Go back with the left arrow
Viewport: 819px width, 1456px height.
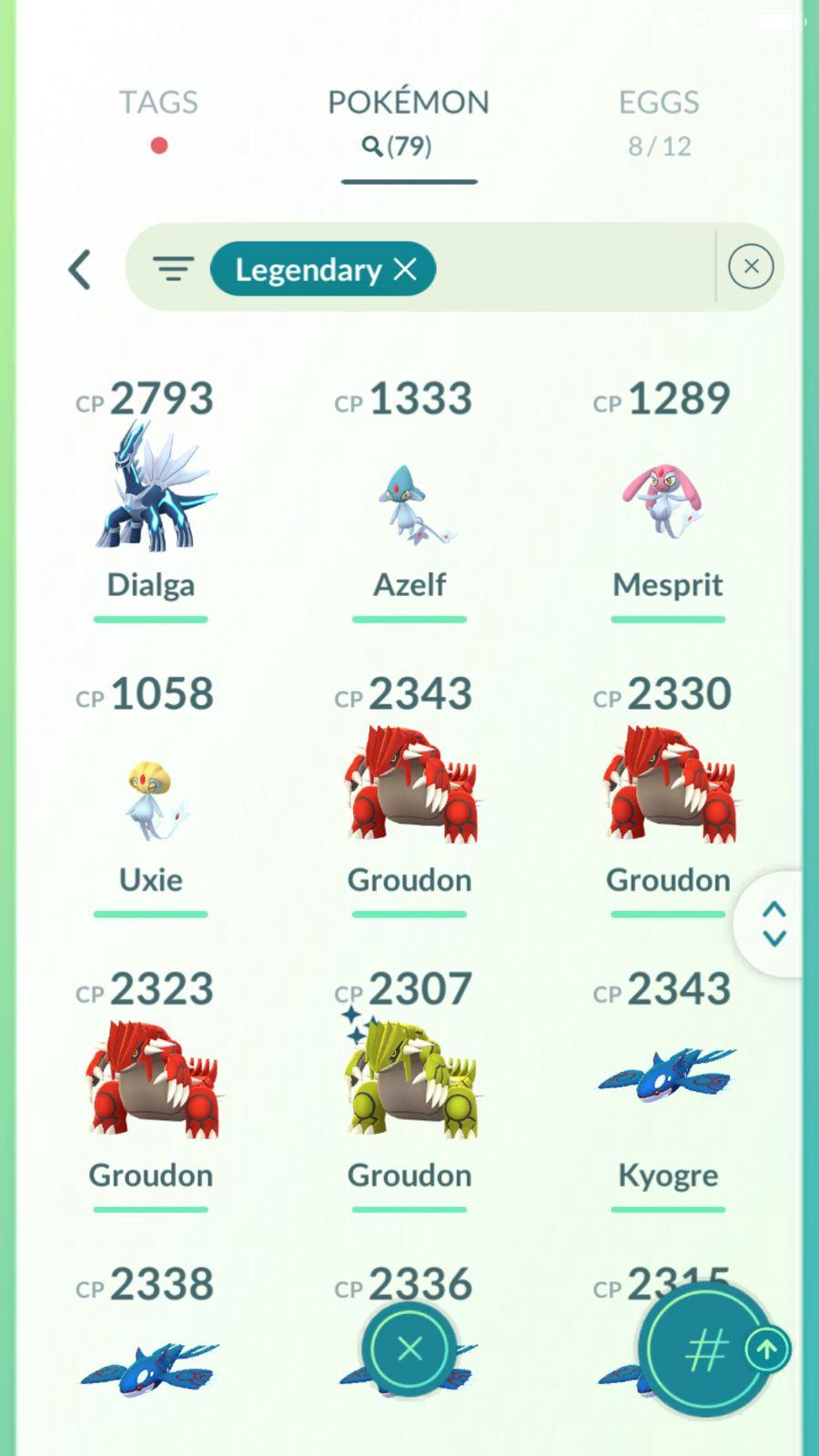click(80, 269)
